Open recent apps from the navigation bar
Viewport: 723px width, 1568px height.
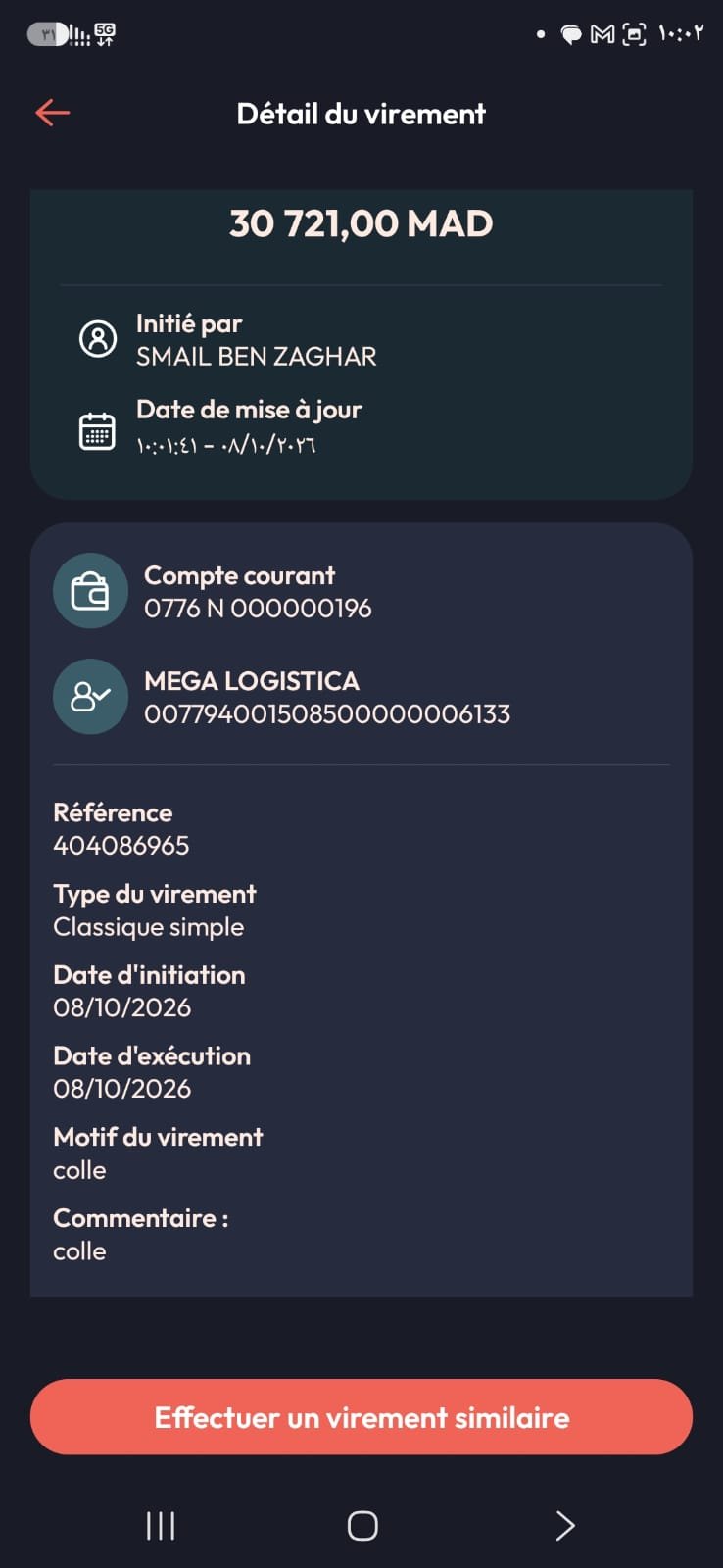coord(161,1525)
